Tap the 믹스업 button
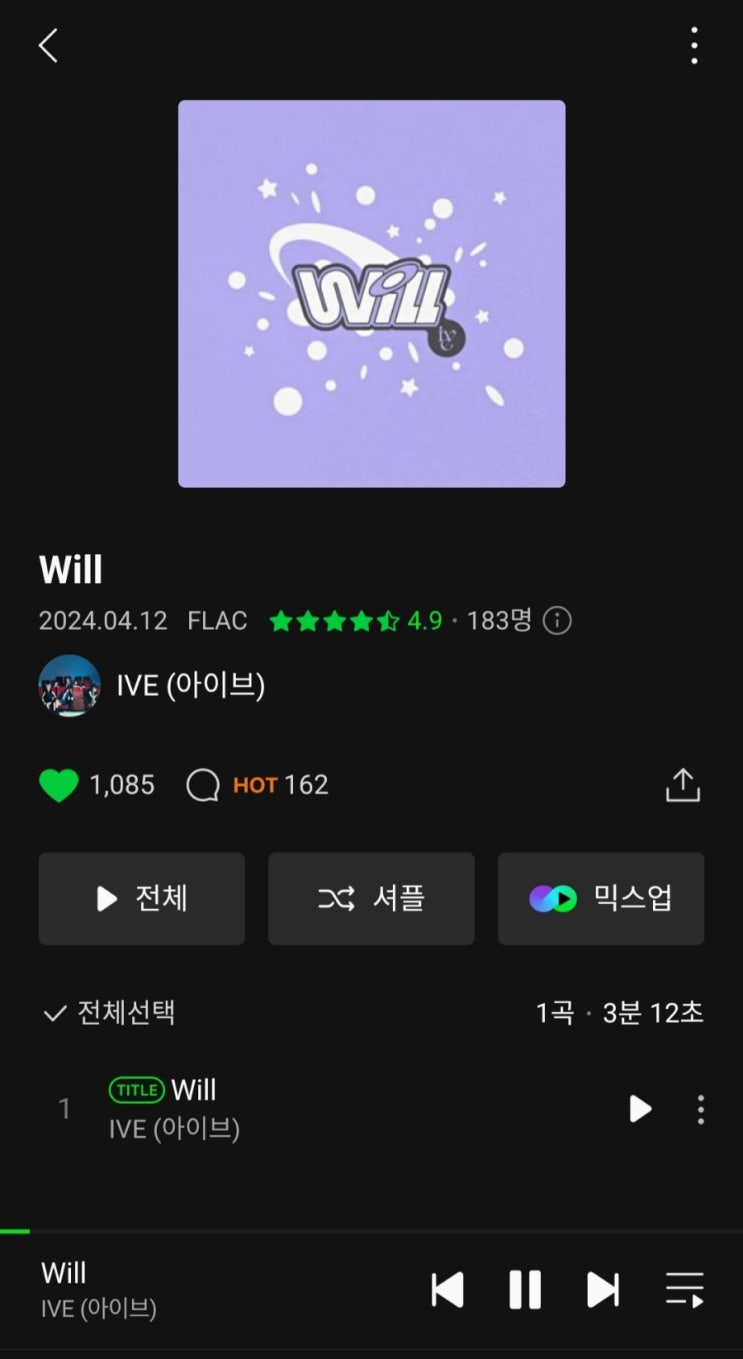Image resolution: width=743 pixels, height=1359 pixels. [x=601, y=898]
